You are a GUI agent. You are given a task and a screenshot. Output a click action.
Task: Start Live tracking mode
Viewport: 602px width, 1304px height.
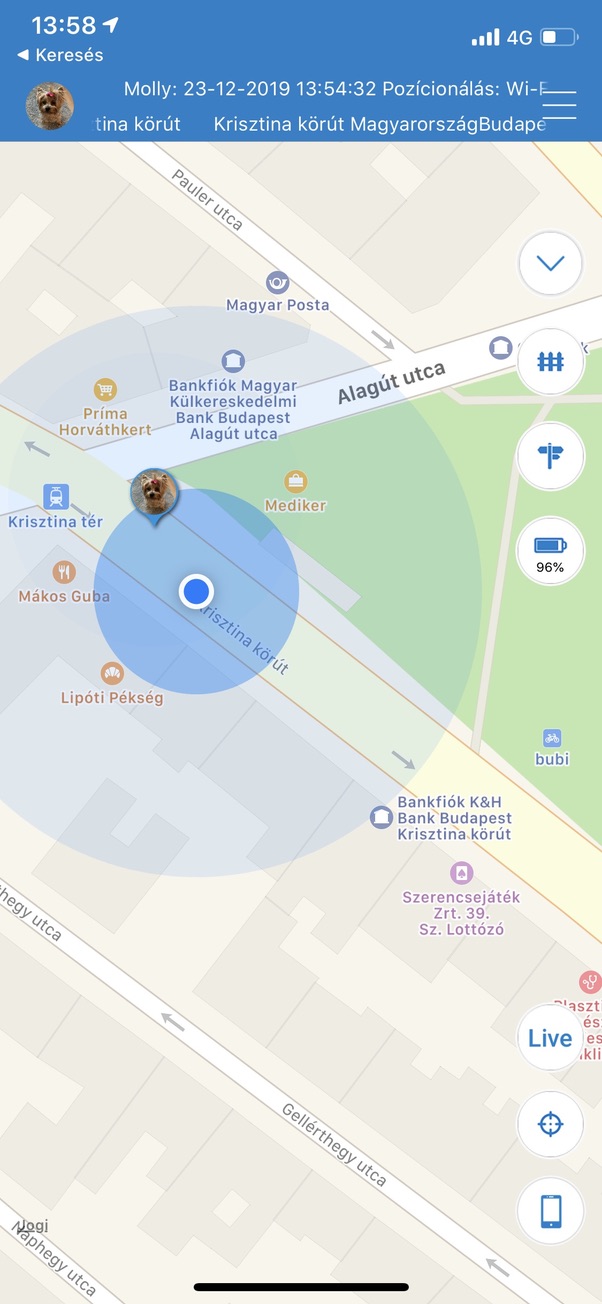(x=550, y=1037)
